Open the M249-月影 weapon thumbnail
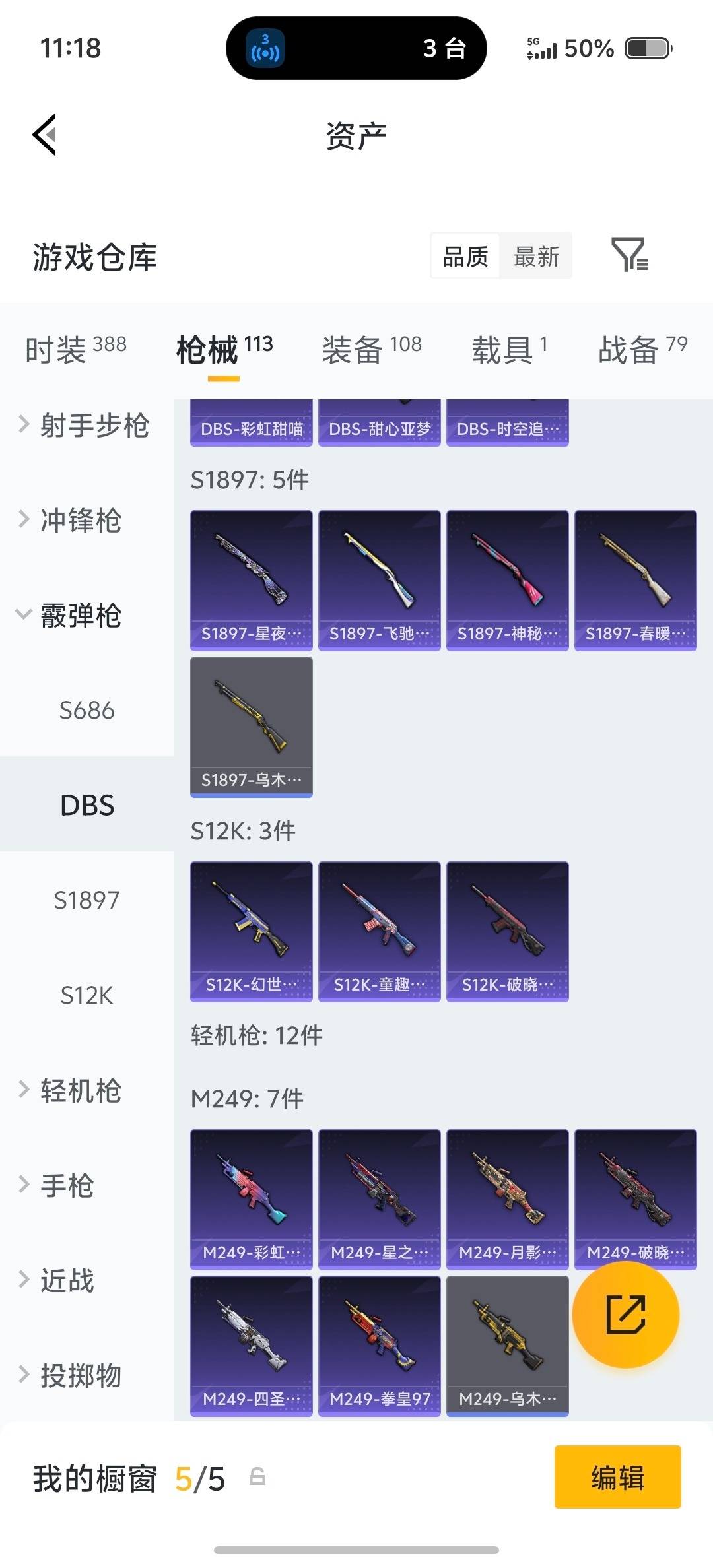Viewport: 713px width, 1568px height. click(x=507, y=1199)
